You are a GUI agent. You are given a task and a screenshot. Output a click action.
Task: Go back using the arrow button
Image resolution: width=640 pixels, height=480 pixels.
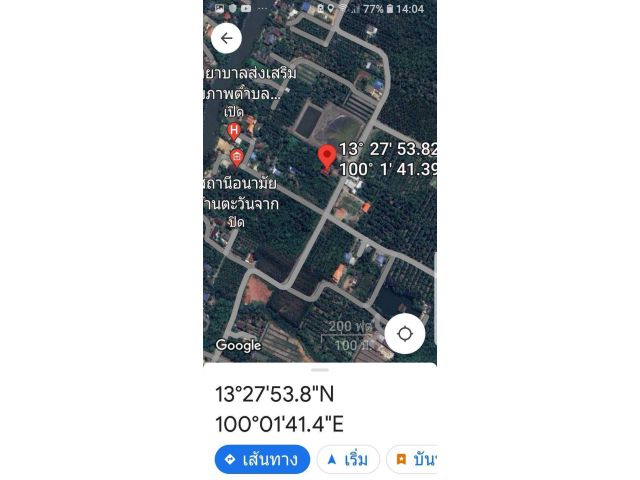tap(227, 39)
